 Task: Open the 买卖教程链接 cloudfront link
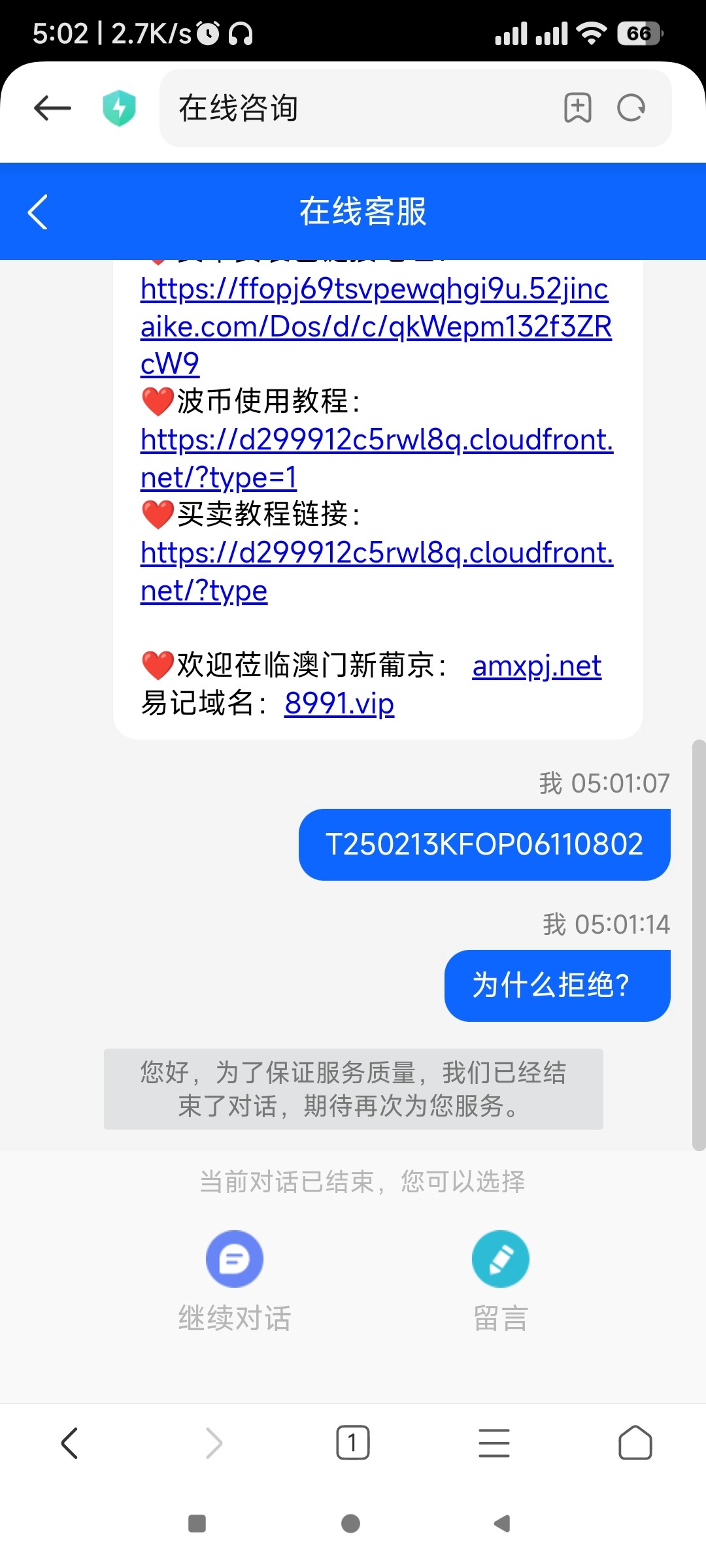(377, 571)
